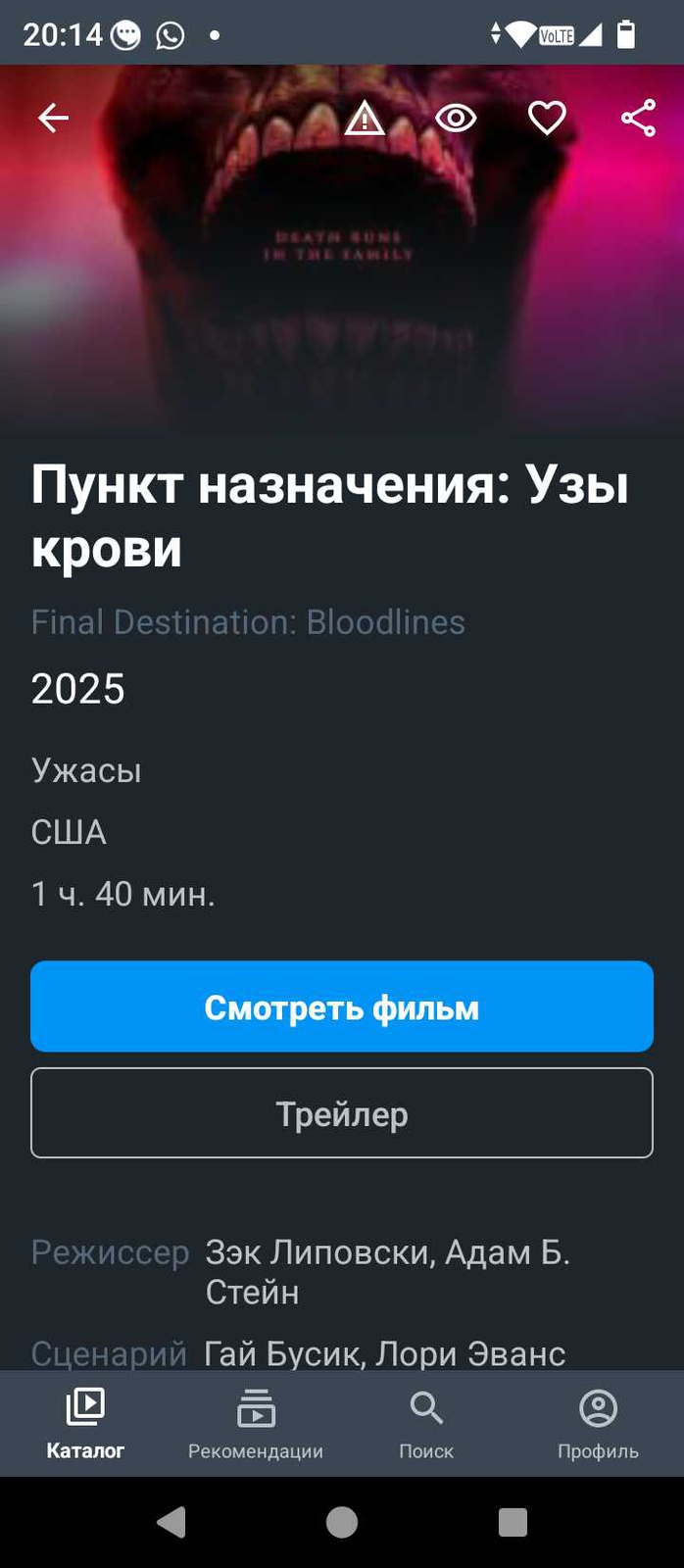Image resolution: width=684 pixels, height=1568 pixels.
Task: Share this movie page
Action: click(638, 119)
